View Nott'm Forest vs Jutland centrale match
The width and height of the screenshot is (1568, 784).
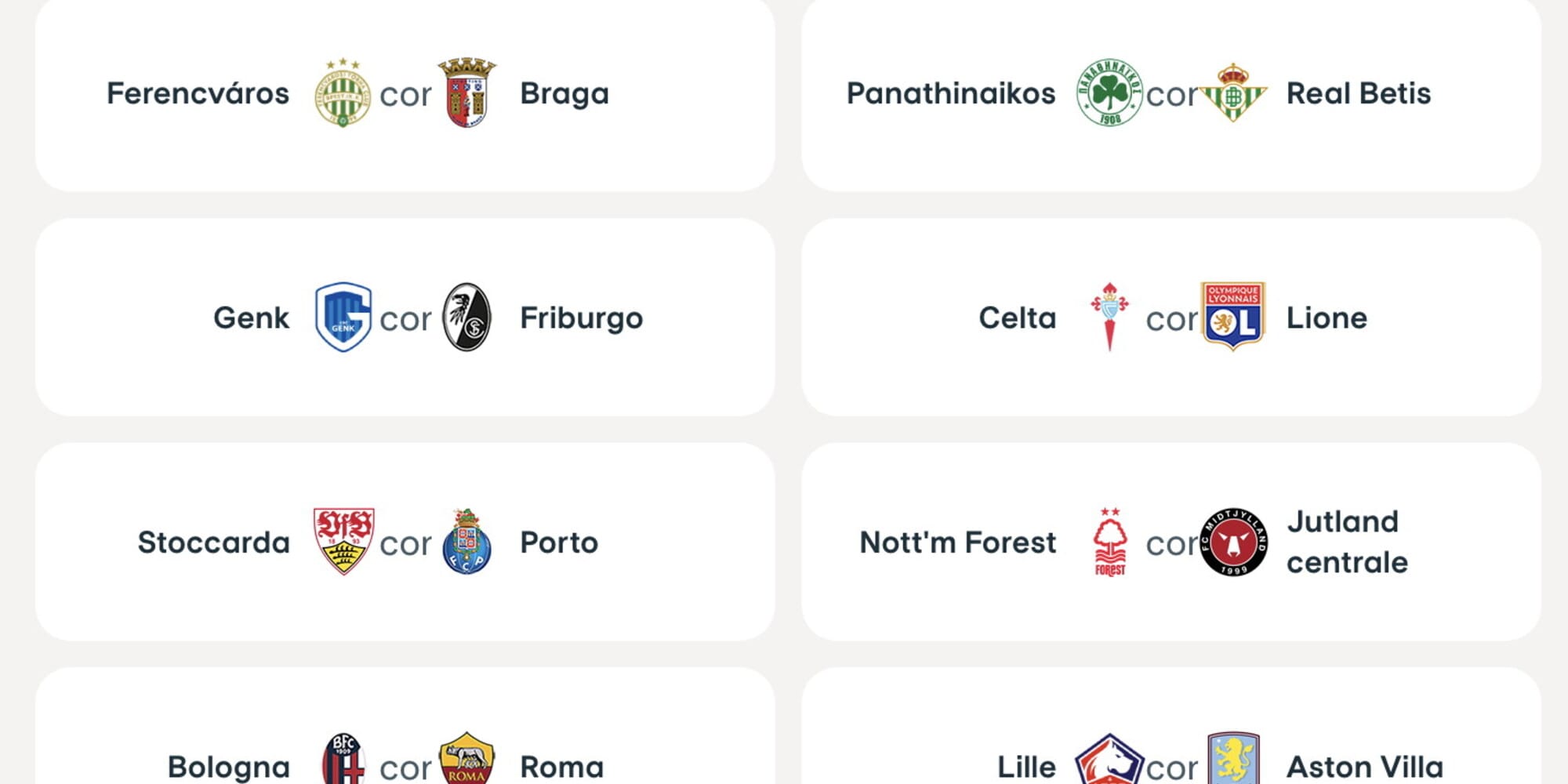click(1171, 542)
